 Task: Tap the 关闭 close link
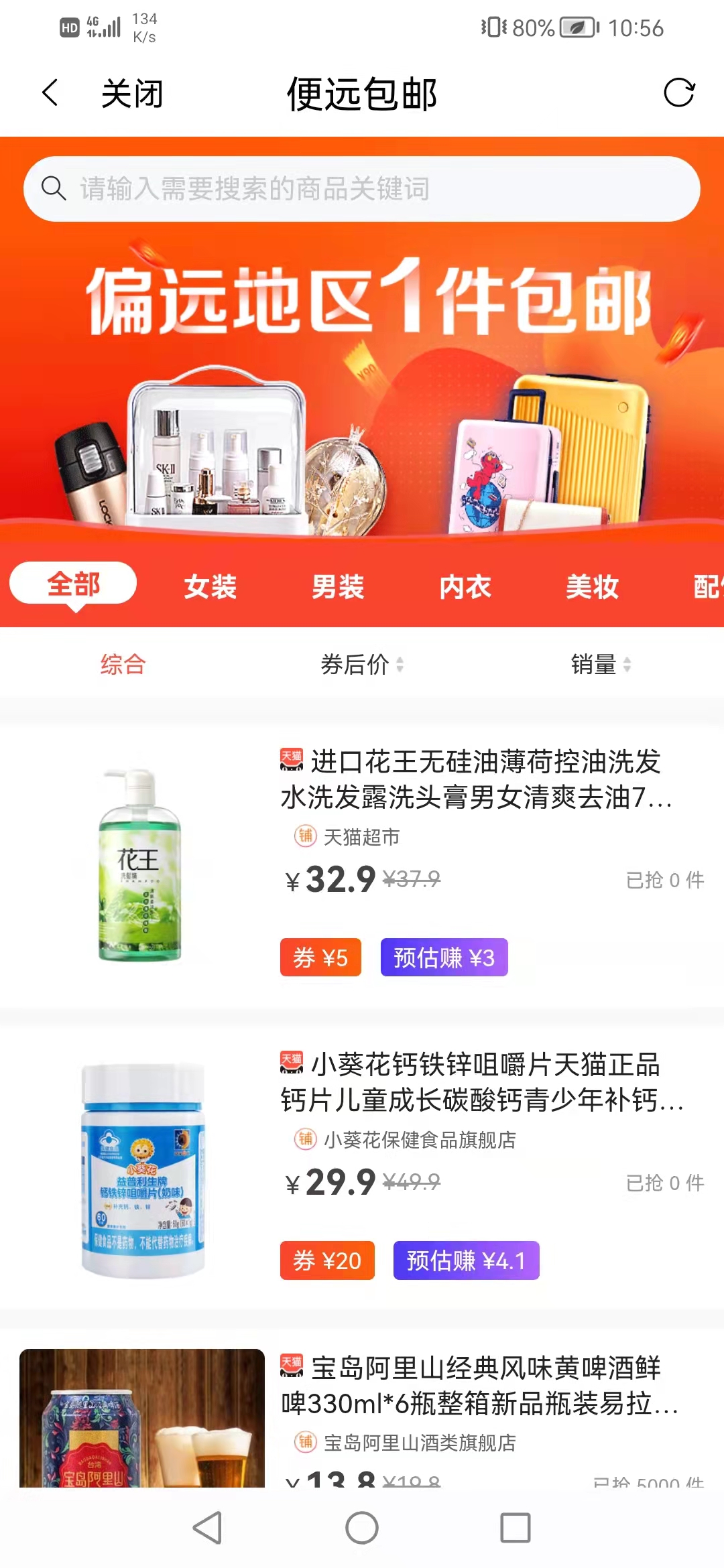tap(131, 94)
